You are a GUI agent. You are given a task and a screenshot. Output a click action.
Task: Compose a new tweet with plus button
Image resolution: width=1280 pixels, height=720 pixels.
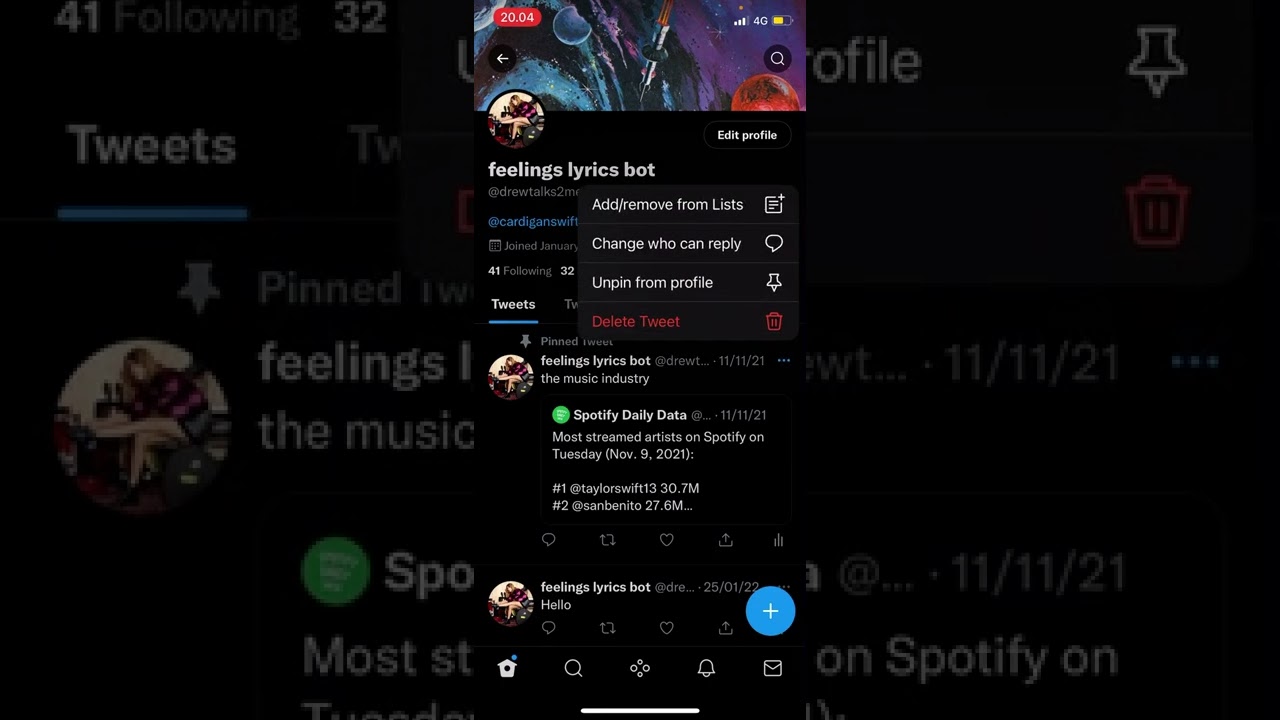770,611
